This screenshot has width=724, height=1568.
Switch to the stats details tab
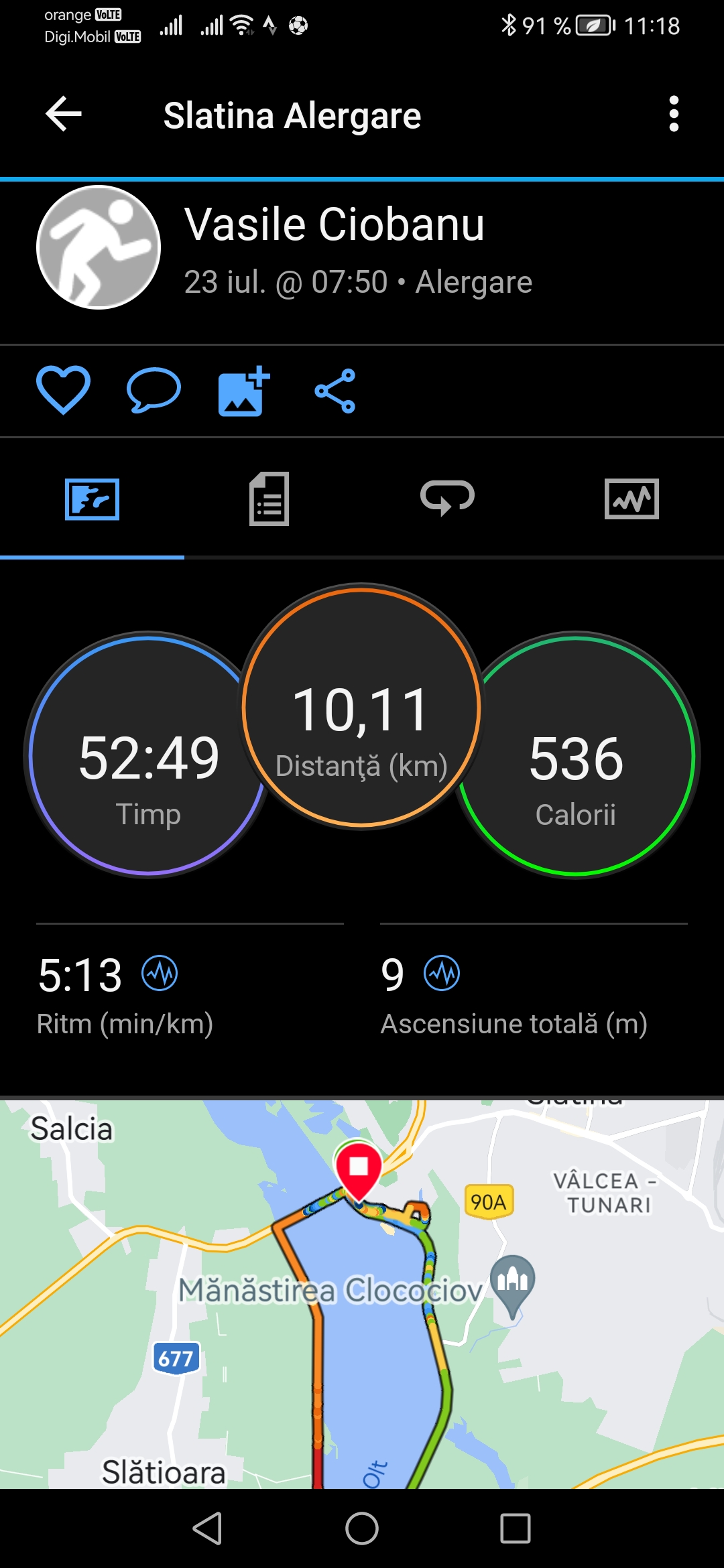coord(269,499)
